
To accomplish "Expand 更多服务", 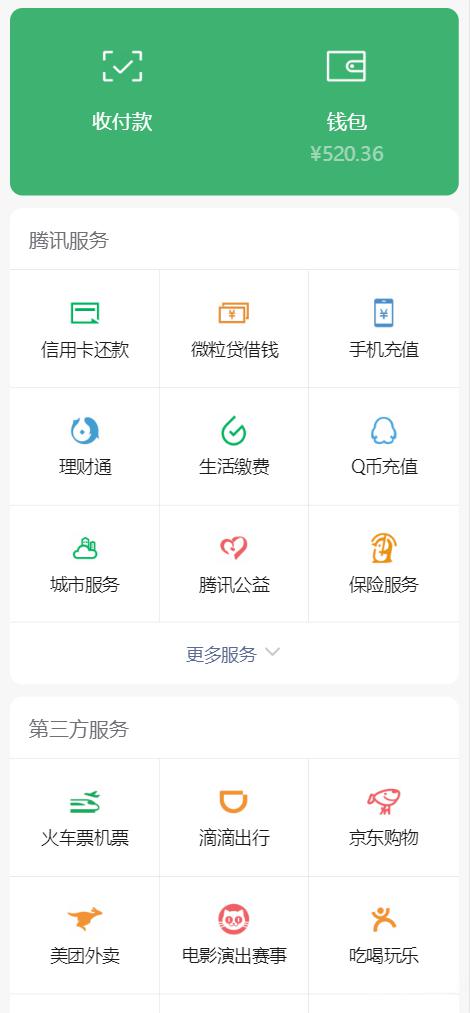I will (234, 654).
